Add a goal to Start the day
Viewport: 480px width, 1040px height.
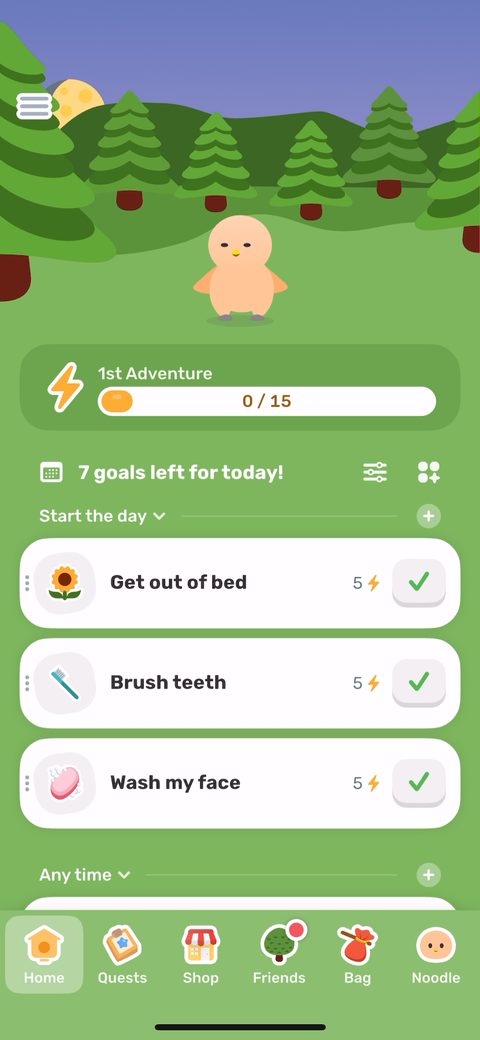[x=429, y=516]
